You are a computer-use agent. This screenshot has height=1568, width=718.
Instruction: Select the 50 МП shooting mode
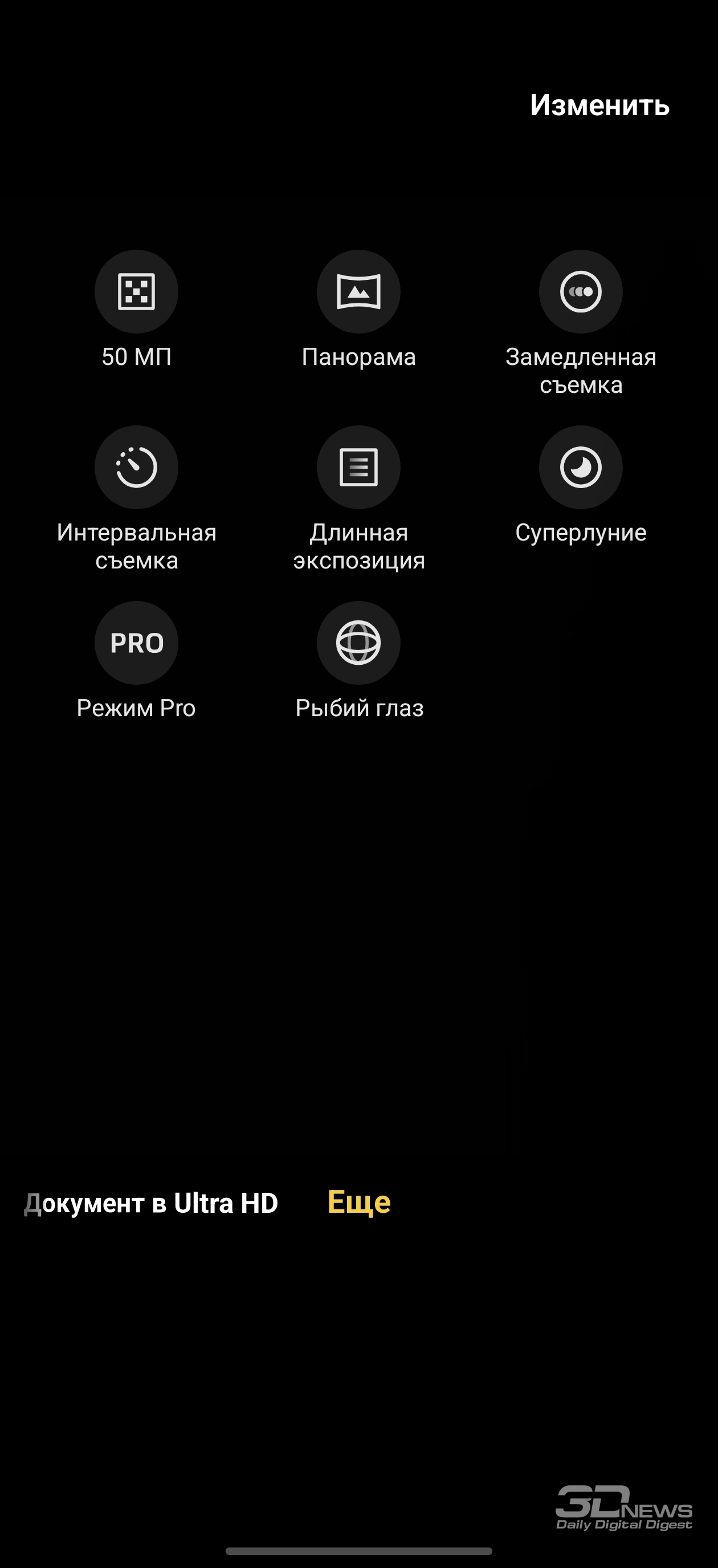coord(136,292)
